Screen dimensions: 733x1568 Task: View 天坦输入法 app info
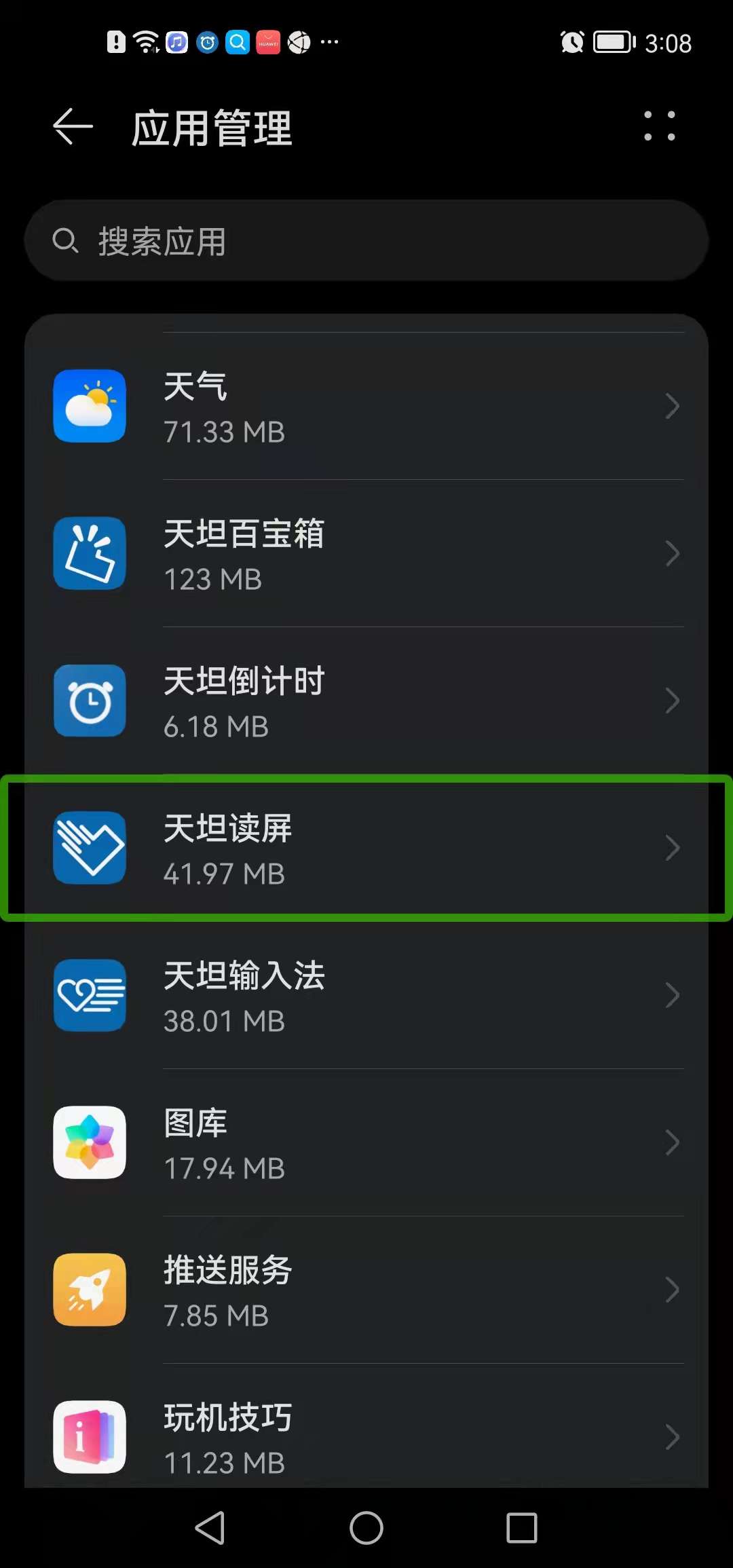point(366,996)
